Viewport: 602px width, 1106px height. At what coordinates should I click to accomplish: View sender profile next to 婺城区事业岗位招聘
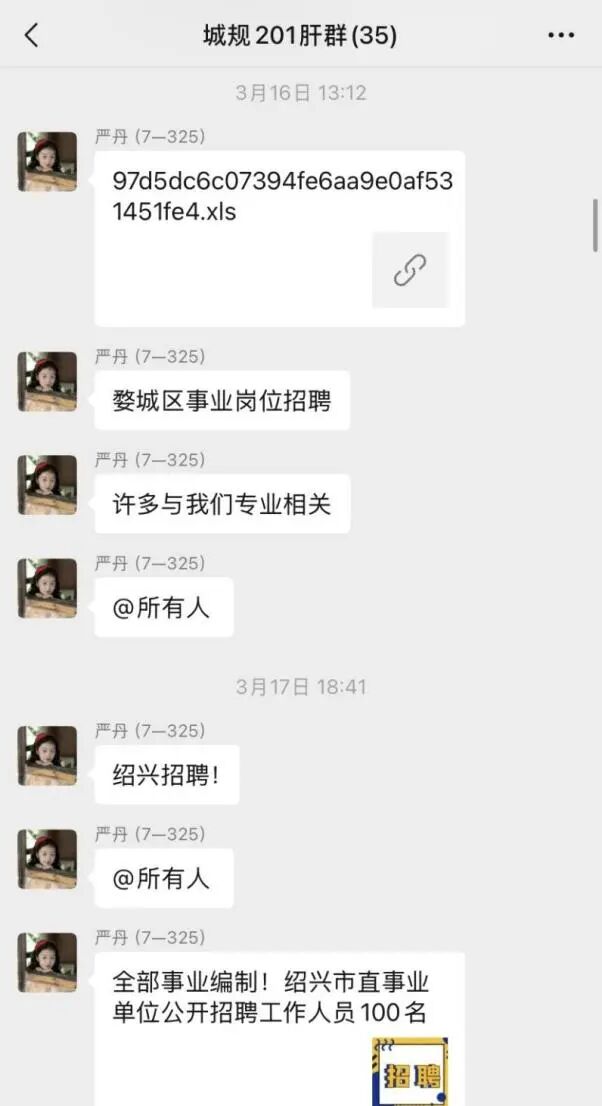pyautogui.click(x=47, y=381)
